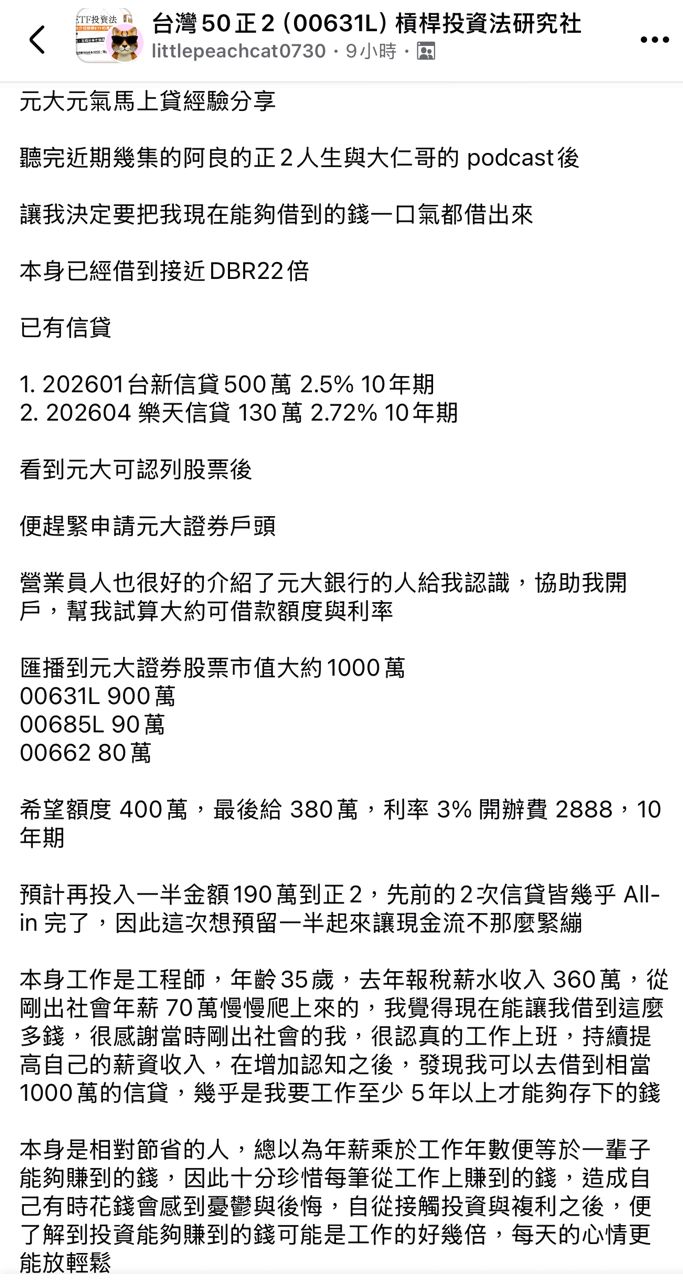Open the 台灣50正2 槓桿投資法研究社 group page
The image size is (683, 1280).
[x=366, y=23]
